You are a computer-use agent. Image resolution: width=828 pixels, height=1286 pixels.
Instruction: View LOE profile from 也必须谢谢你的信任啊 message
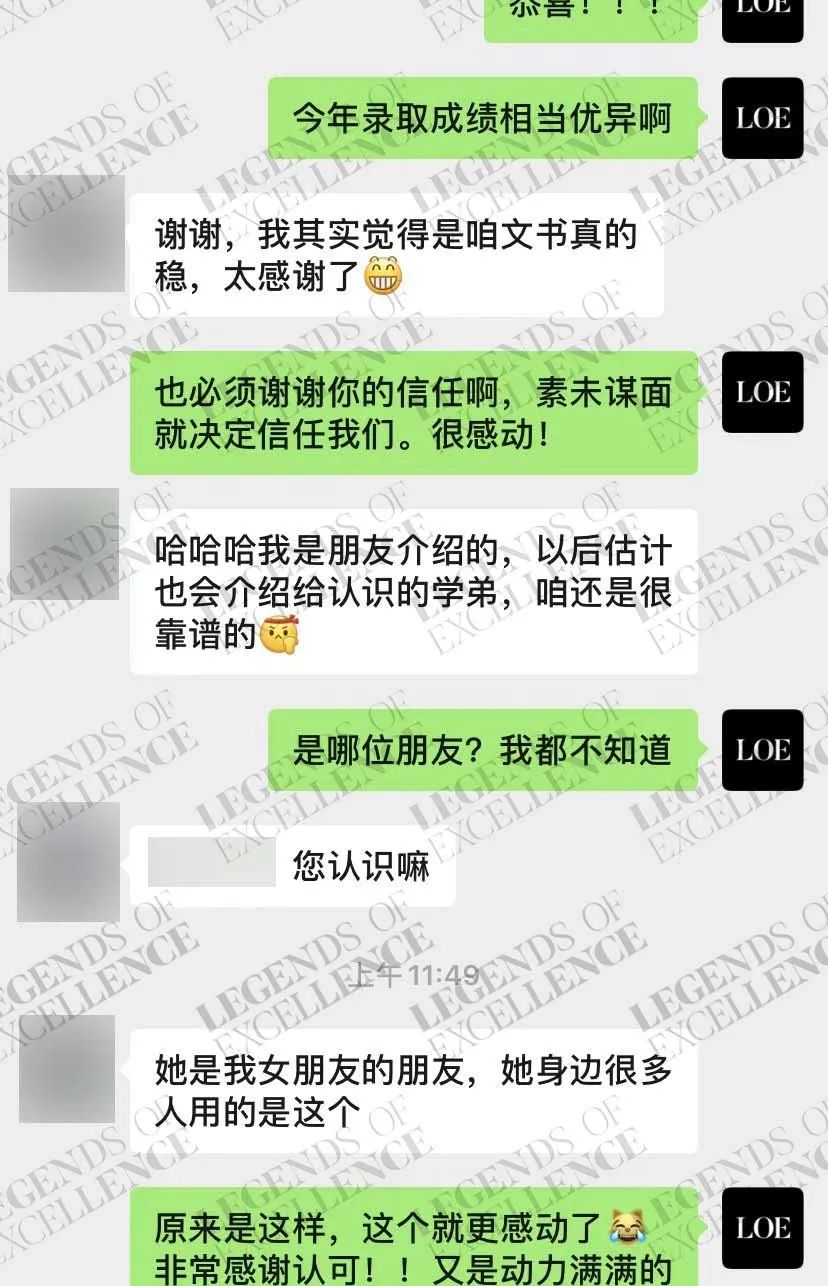762,392
